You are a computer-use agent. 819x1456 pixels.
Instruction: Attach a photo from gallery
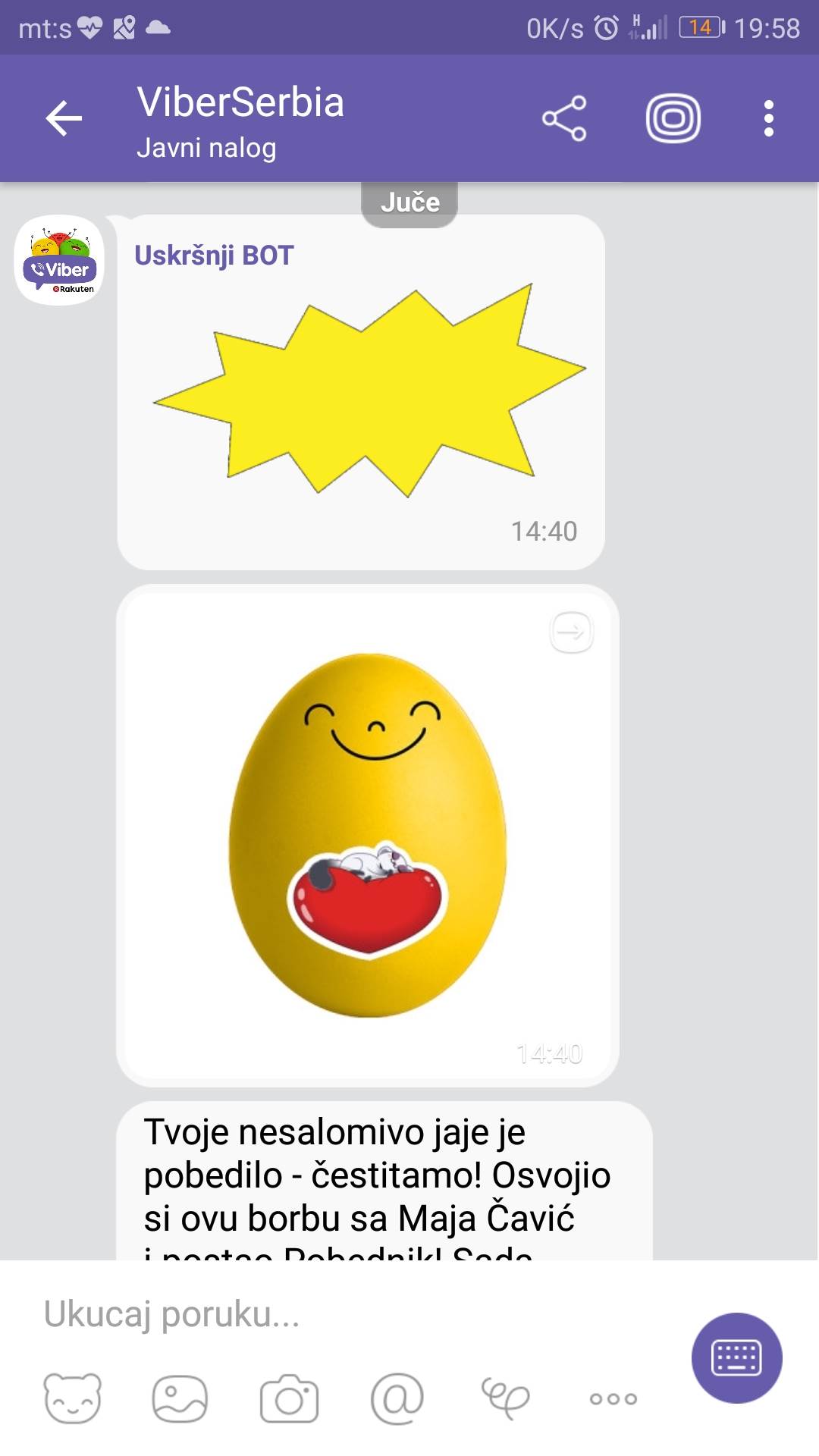click(180, 1398)
